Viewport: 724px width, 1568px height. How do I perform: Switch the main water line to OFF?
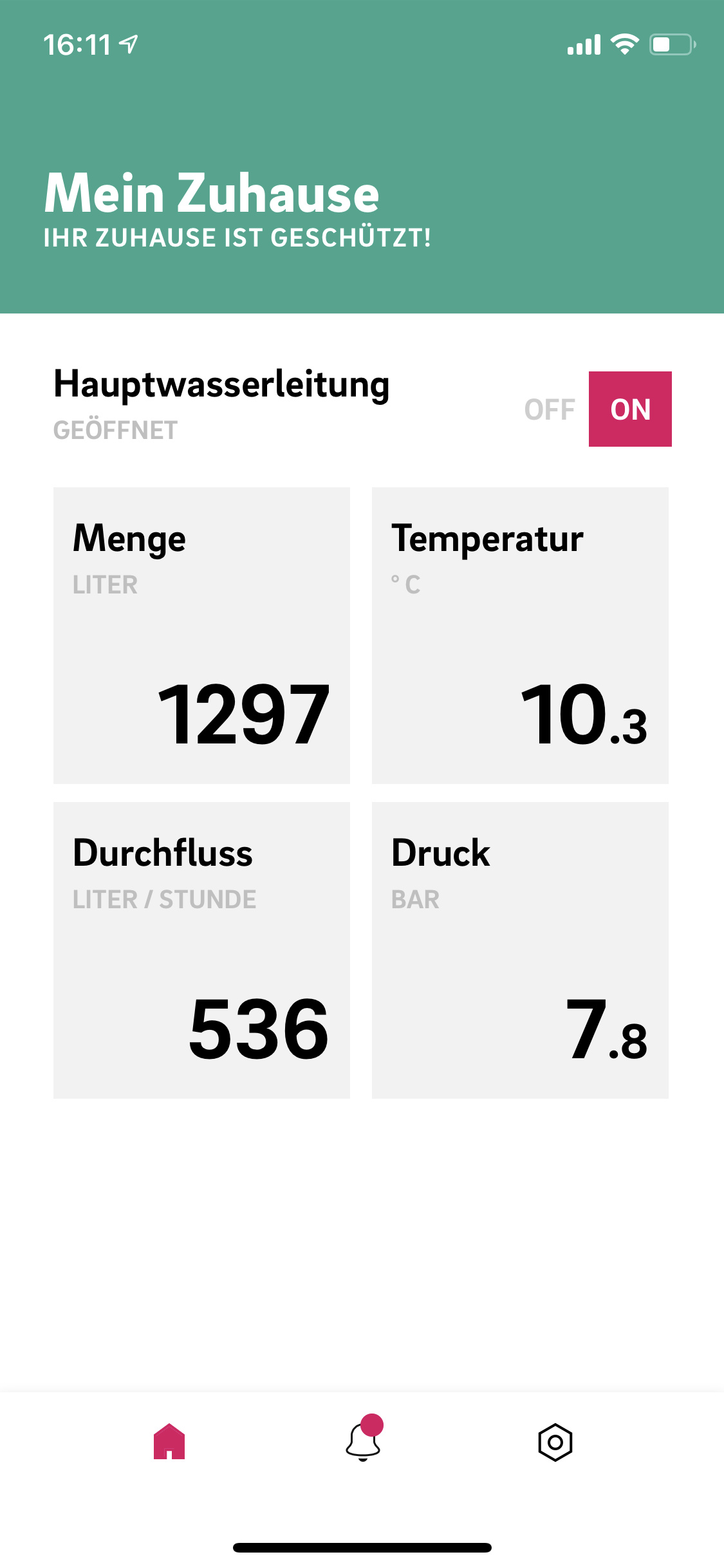coord(550,409)
